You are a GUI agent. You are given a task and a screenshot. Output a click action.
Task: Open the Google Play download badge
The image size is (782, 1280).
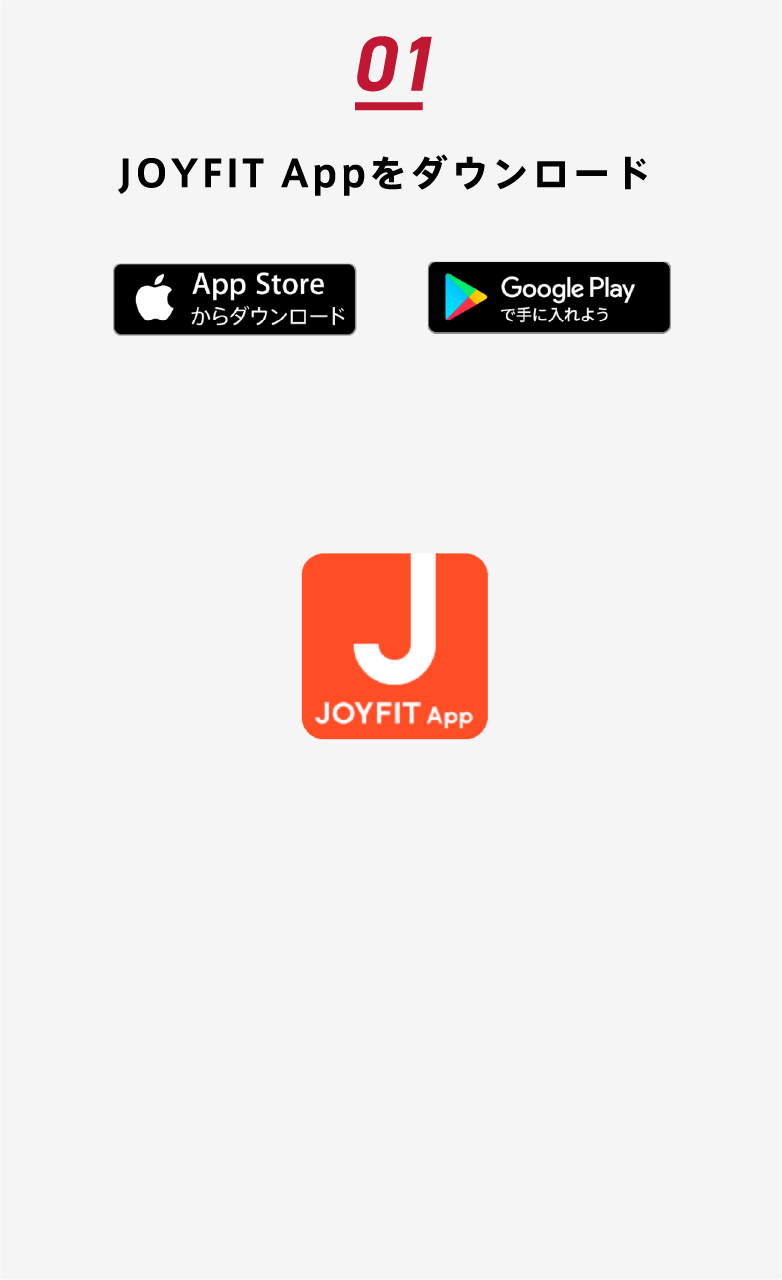click(x=549, y=297)
